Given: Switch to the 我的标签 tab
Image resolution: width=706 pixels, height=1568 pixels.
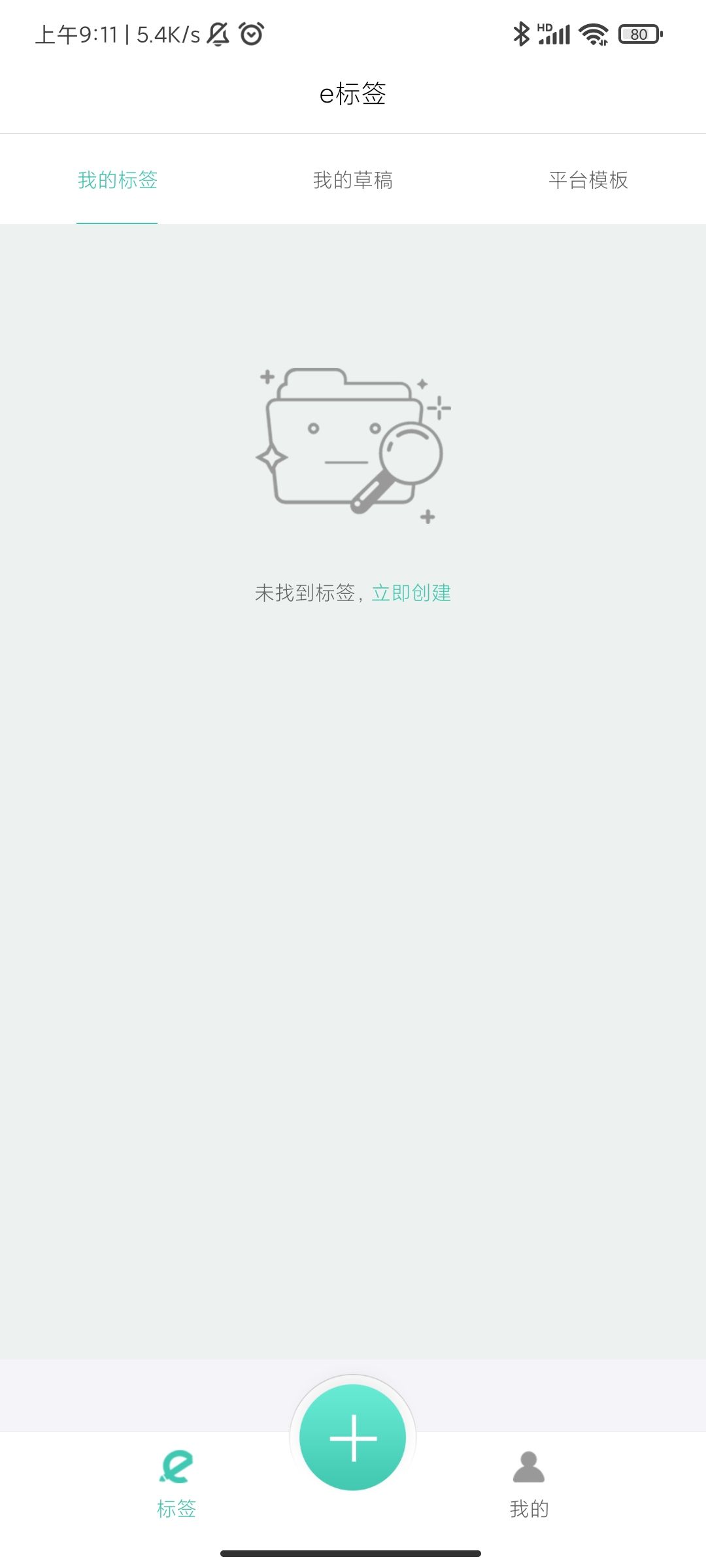Looking at the screenshot, I should click(x=118, y=180).
